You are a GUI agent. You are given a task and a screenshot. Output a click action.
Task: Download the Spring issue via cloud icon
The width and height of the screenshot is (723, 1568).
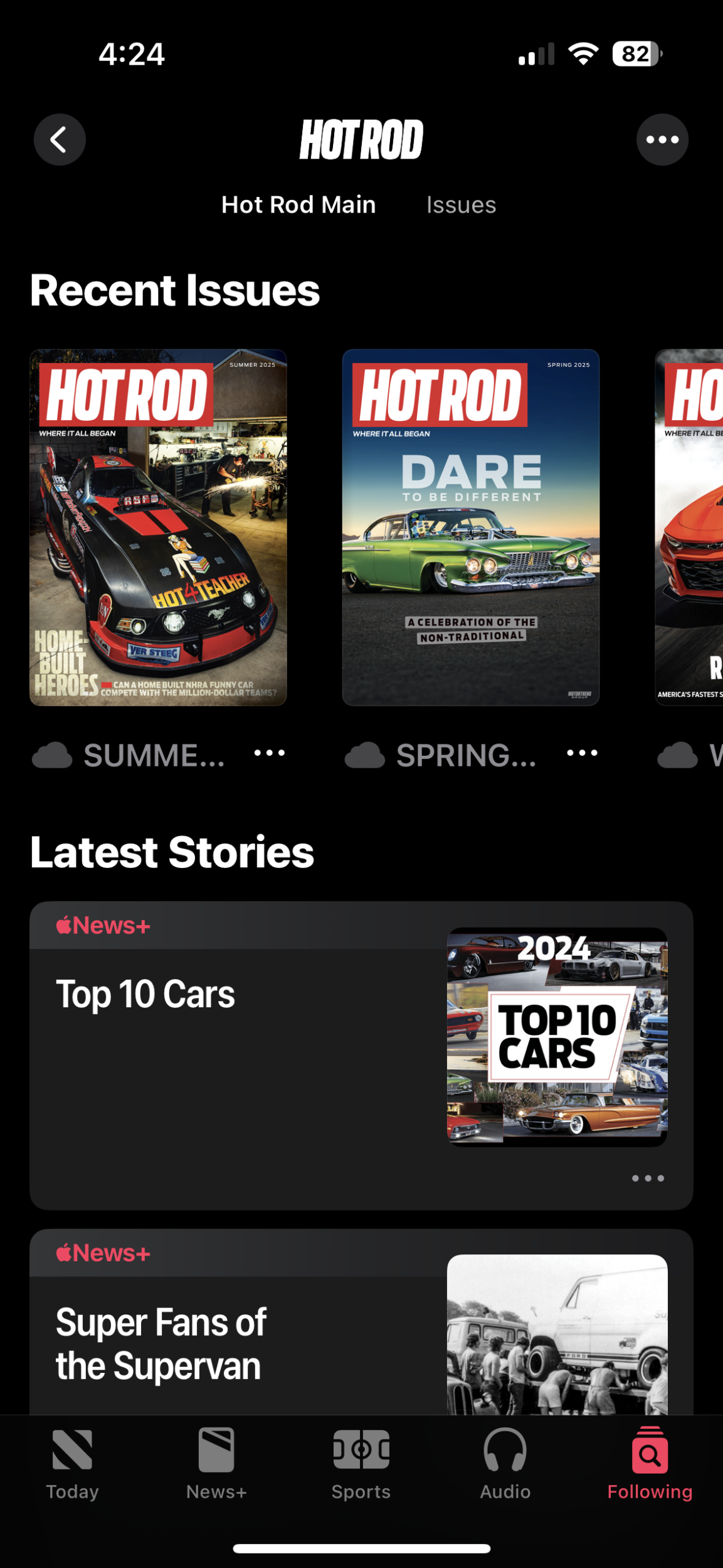click(364, 755)
